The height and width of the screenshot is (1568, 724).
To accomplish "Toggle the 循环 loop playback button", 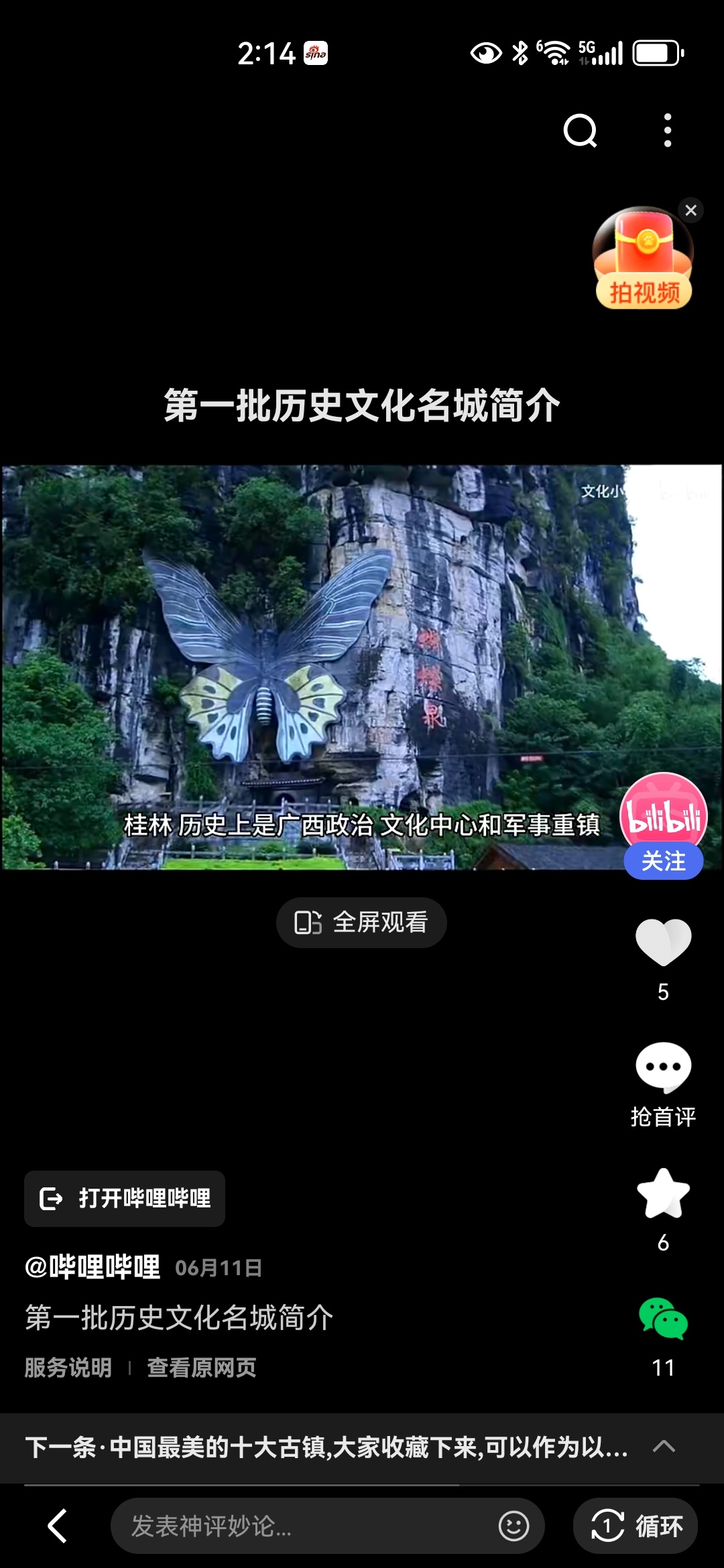I will point(636,1526).
